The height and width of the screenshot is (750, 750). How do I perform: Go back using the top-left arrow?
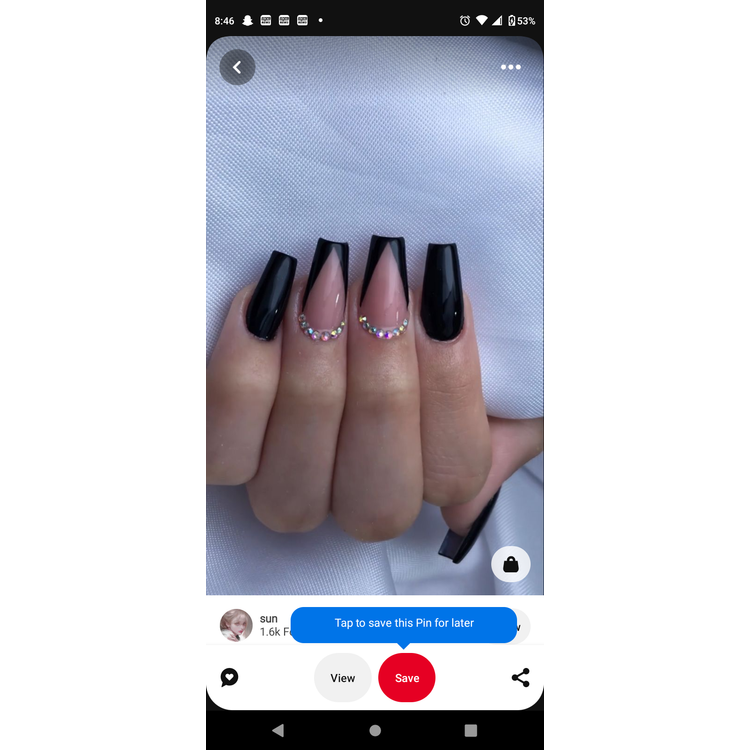click(x=237, y=67)
